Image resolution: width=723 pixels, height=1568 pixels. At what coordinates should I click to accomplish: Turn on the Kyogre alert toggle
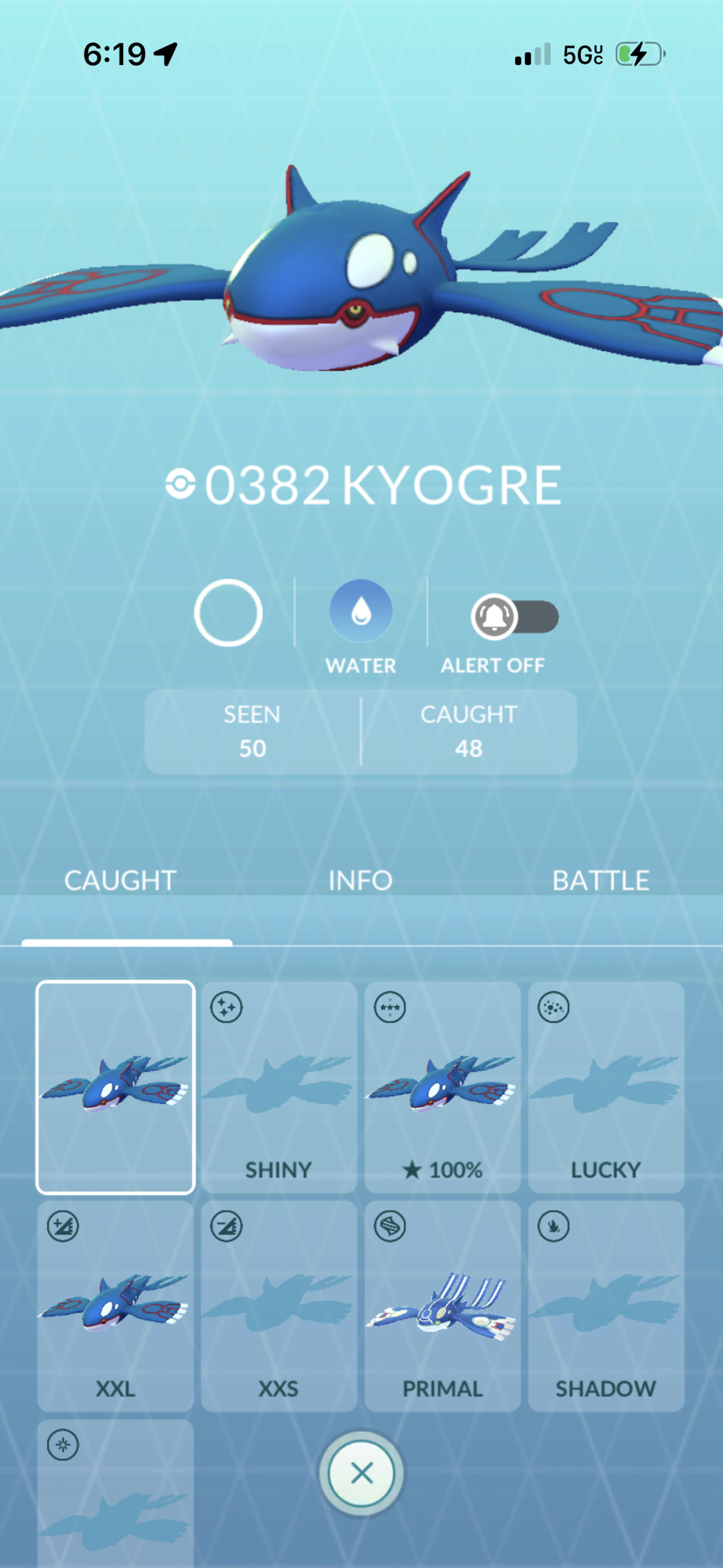click(514, 617)
